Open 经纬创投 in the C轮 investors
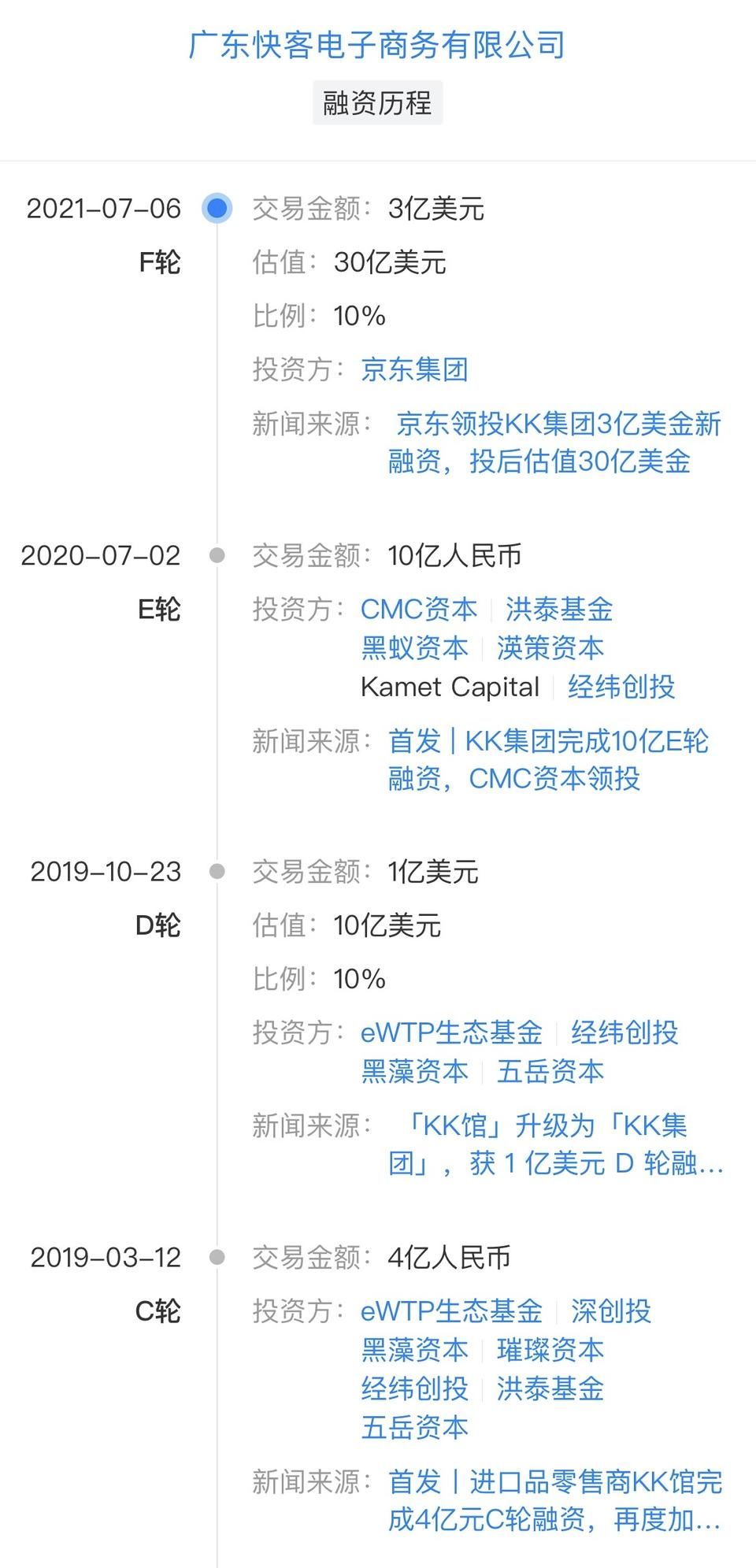The height and width of the screenshot is (1568, 756). point(415,1388)
